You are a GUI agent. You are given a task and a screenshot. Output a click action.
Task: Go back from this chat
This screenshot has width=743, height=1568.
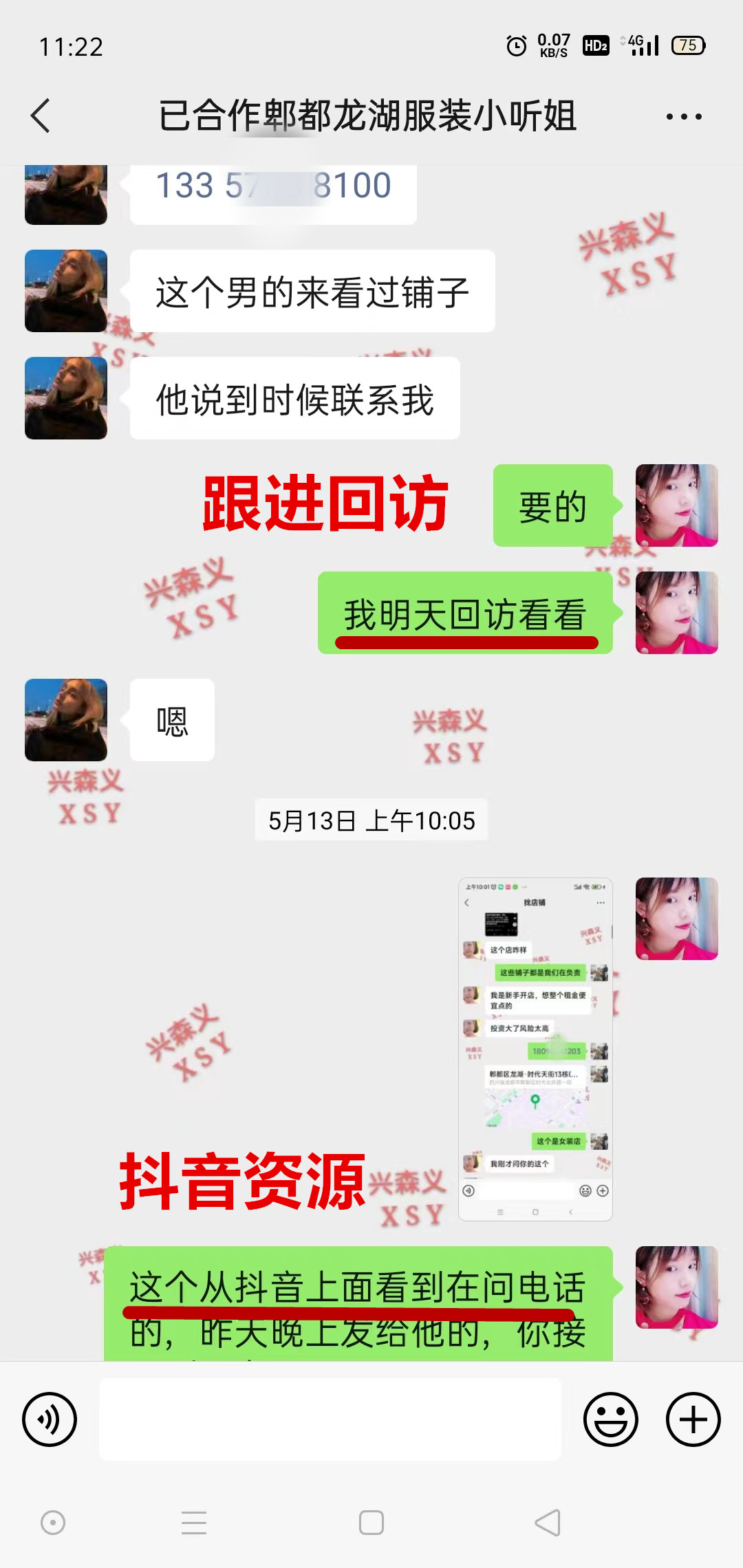41,116
